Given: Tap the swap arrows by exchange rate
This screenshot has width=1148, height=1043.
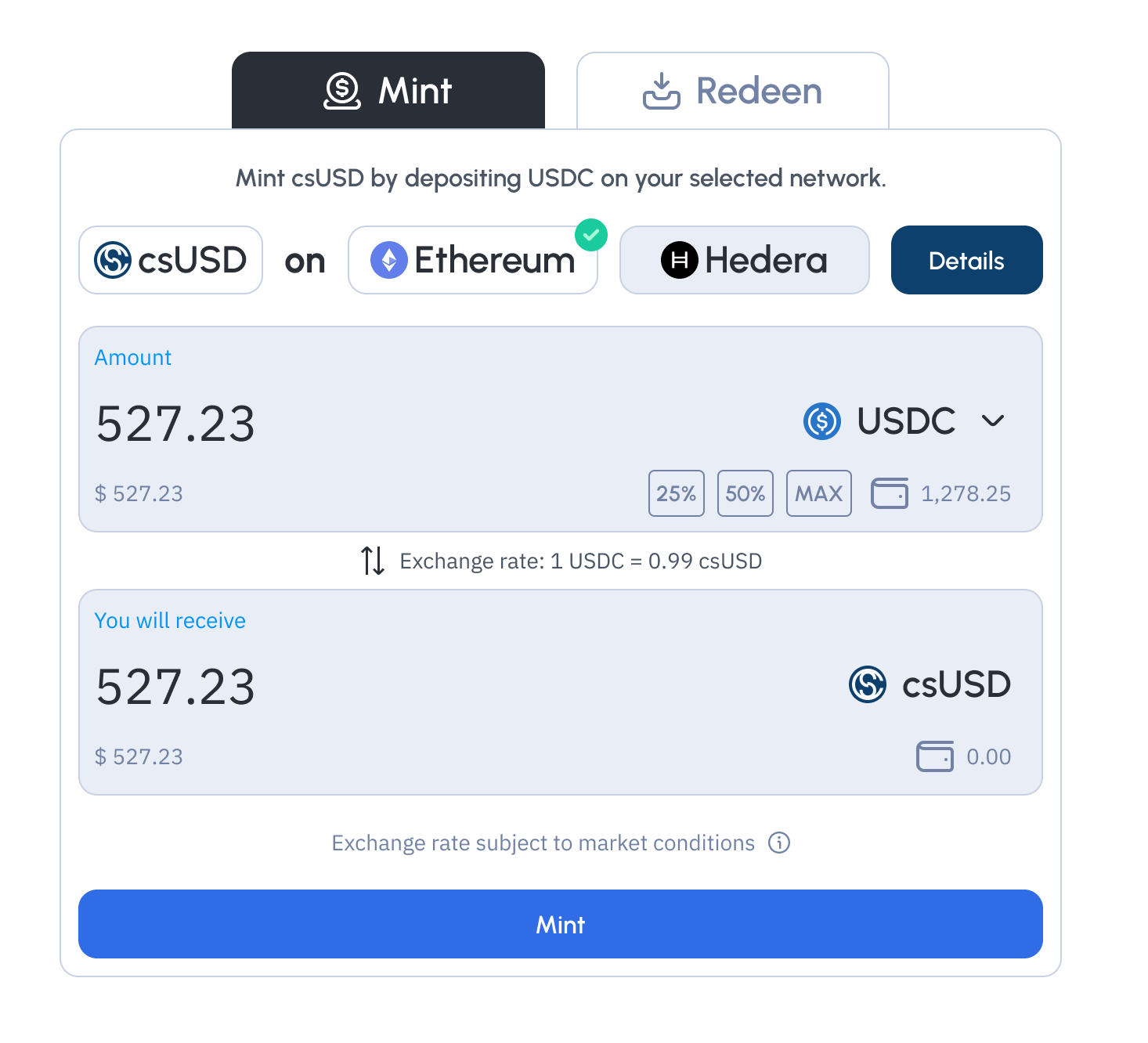Looking at the screenshot, I should [373, 561].
